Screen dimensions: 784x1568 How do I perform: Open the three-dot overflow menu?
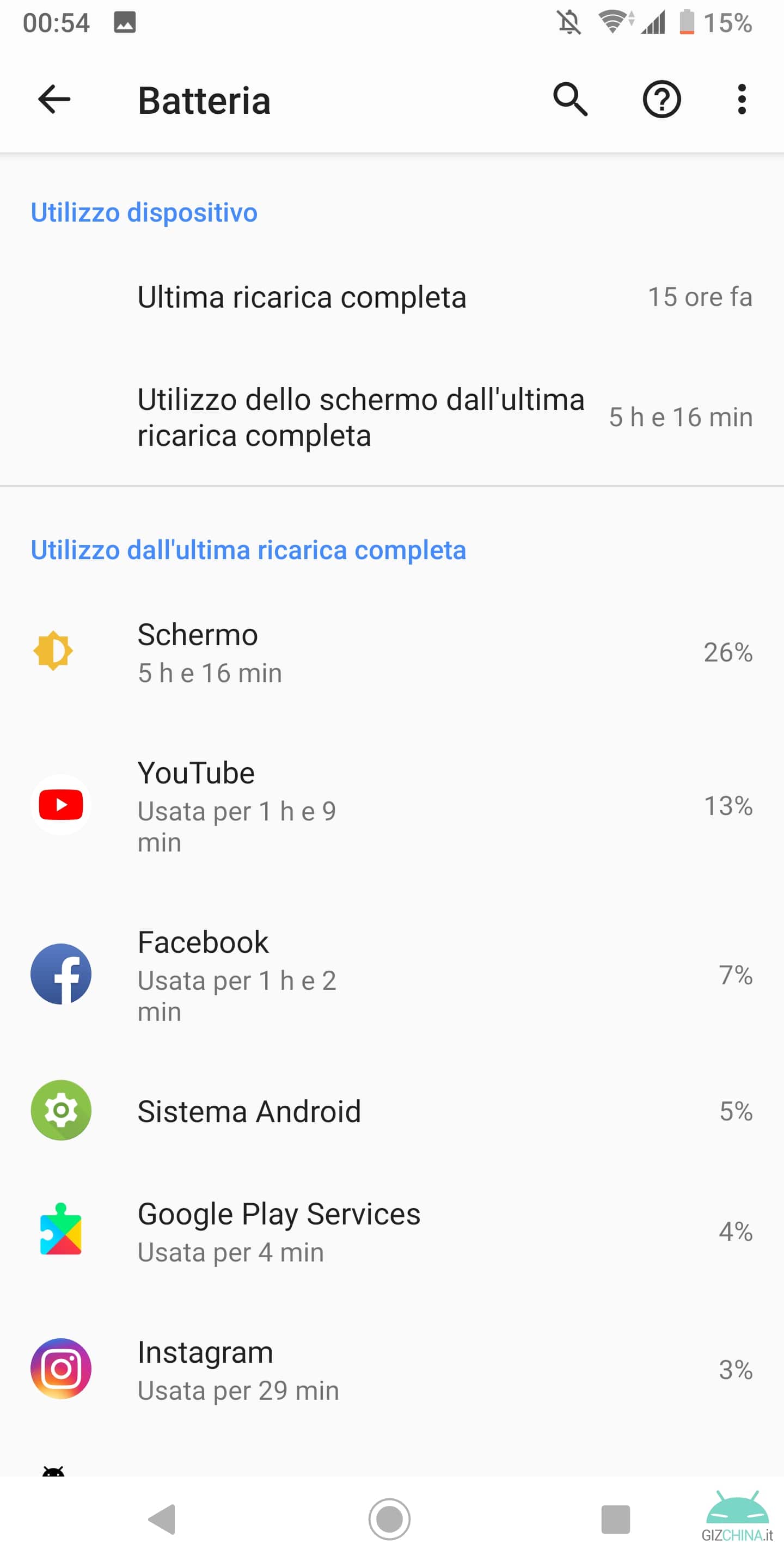click(742, 99)
